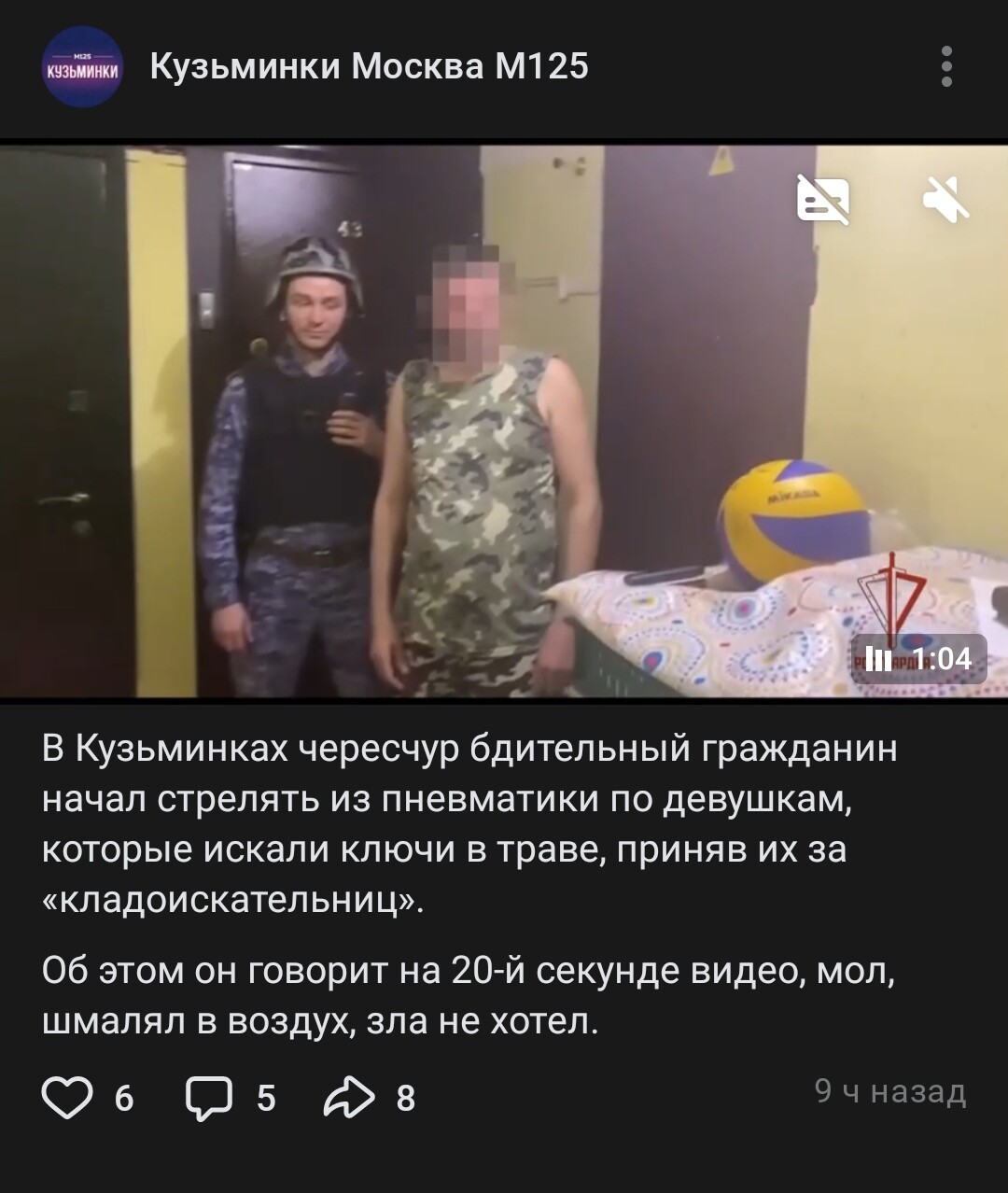The image size is (1008, 1193).
Task: Play the 1:04 video
Action: [504, 420]
